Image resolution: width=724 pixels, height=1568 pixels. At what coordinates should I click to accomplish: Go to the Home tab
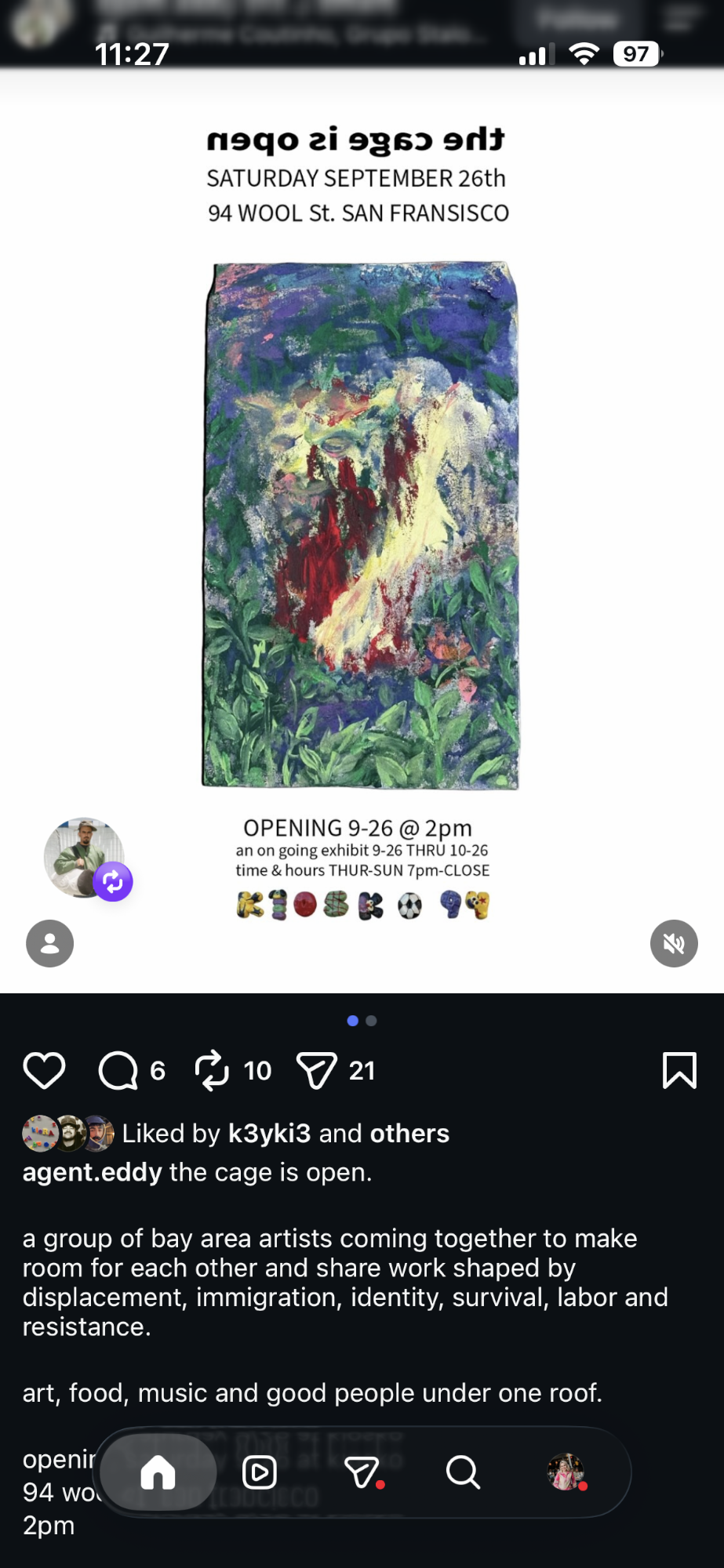click(158, 1472)
